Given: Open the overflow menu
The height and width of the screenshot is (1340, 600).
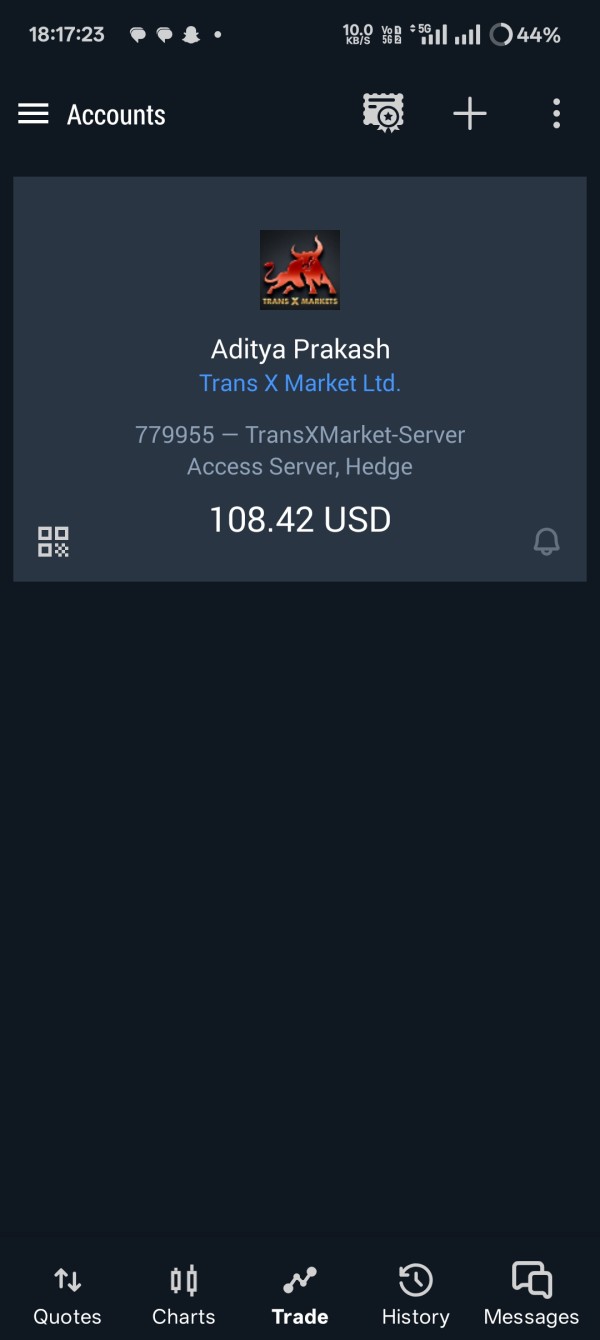Looking at the screenshot, I should tap(556, 114).
